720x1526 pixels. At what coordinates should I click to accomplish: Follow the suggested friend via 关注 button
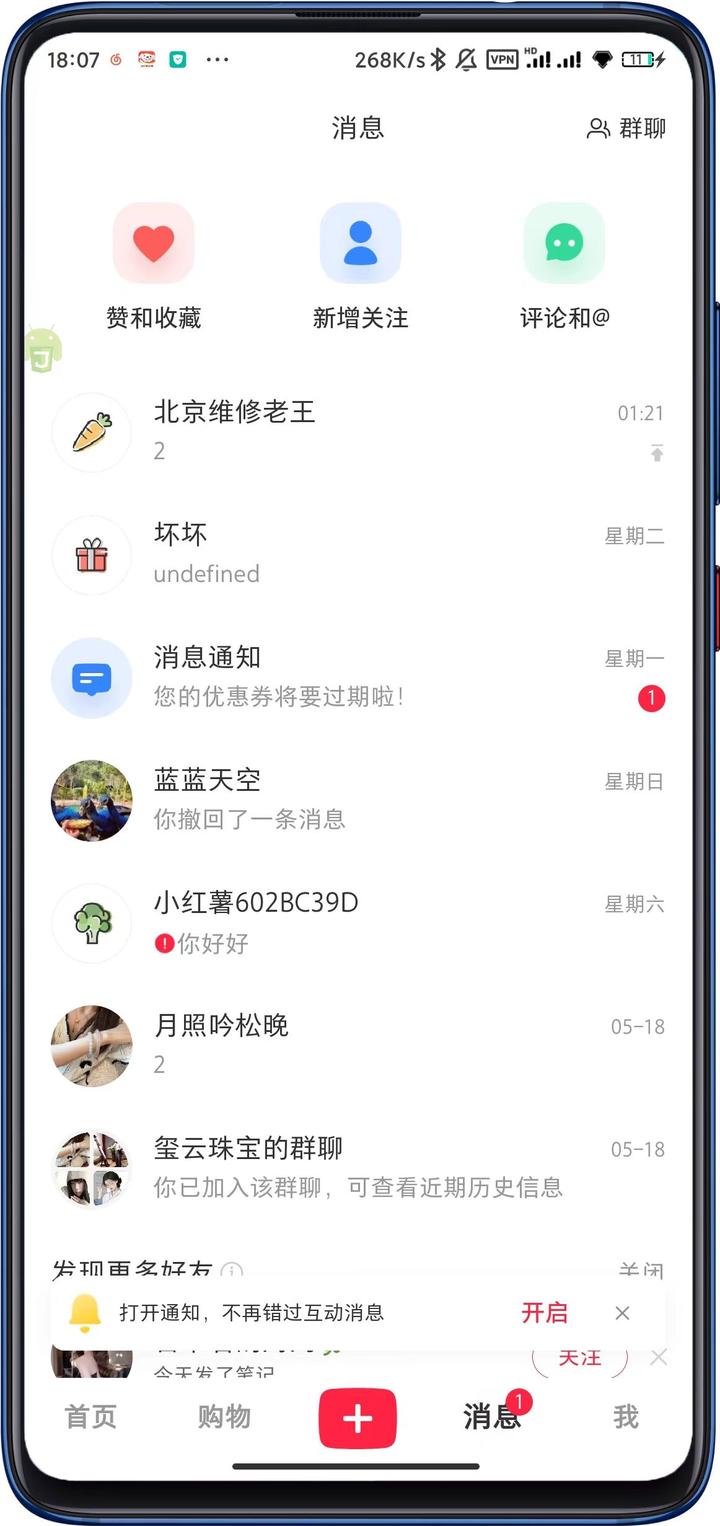tap(578, 1357)
